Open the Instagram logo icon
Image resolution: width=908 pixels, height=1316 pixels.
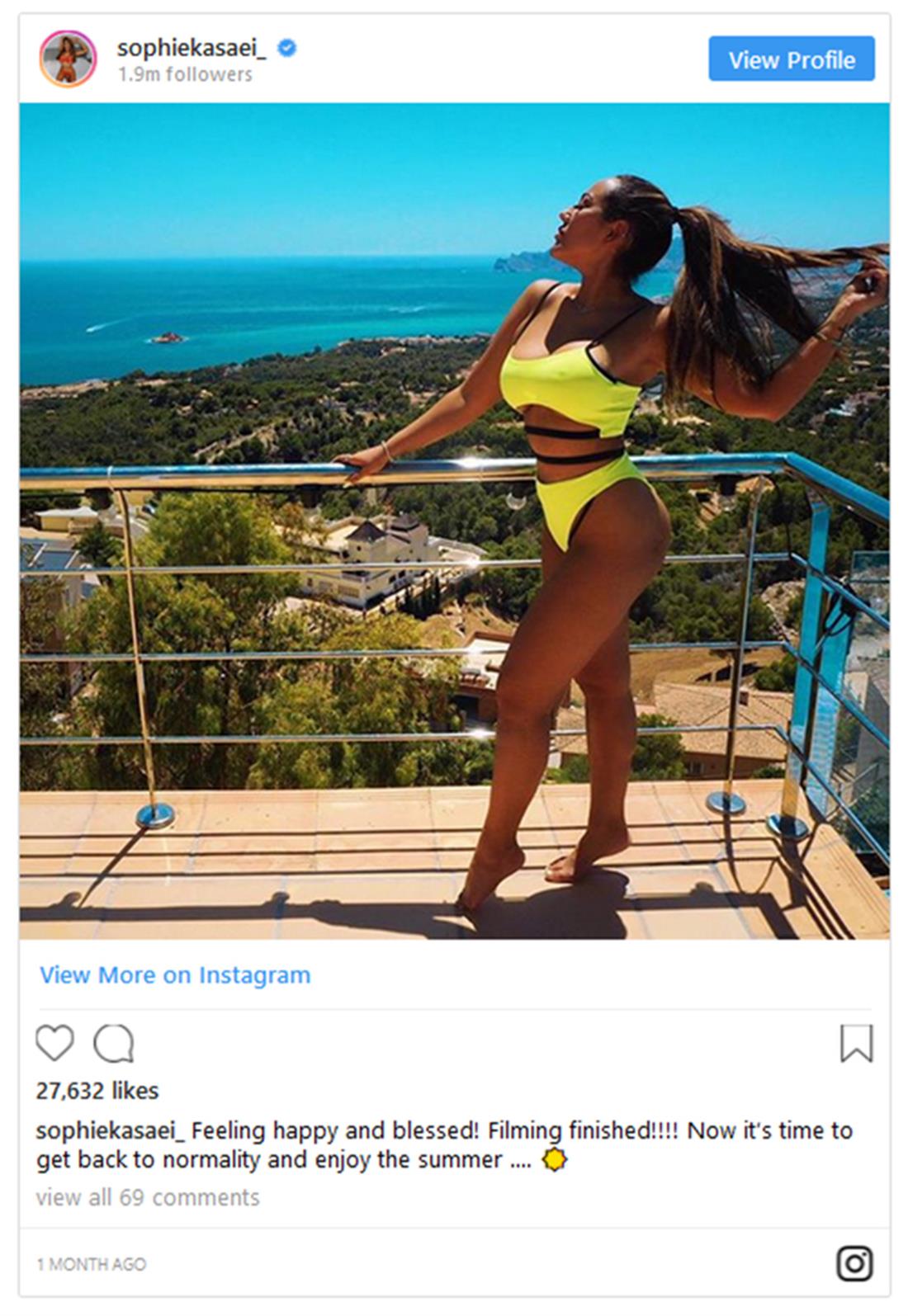[854, 1263]
